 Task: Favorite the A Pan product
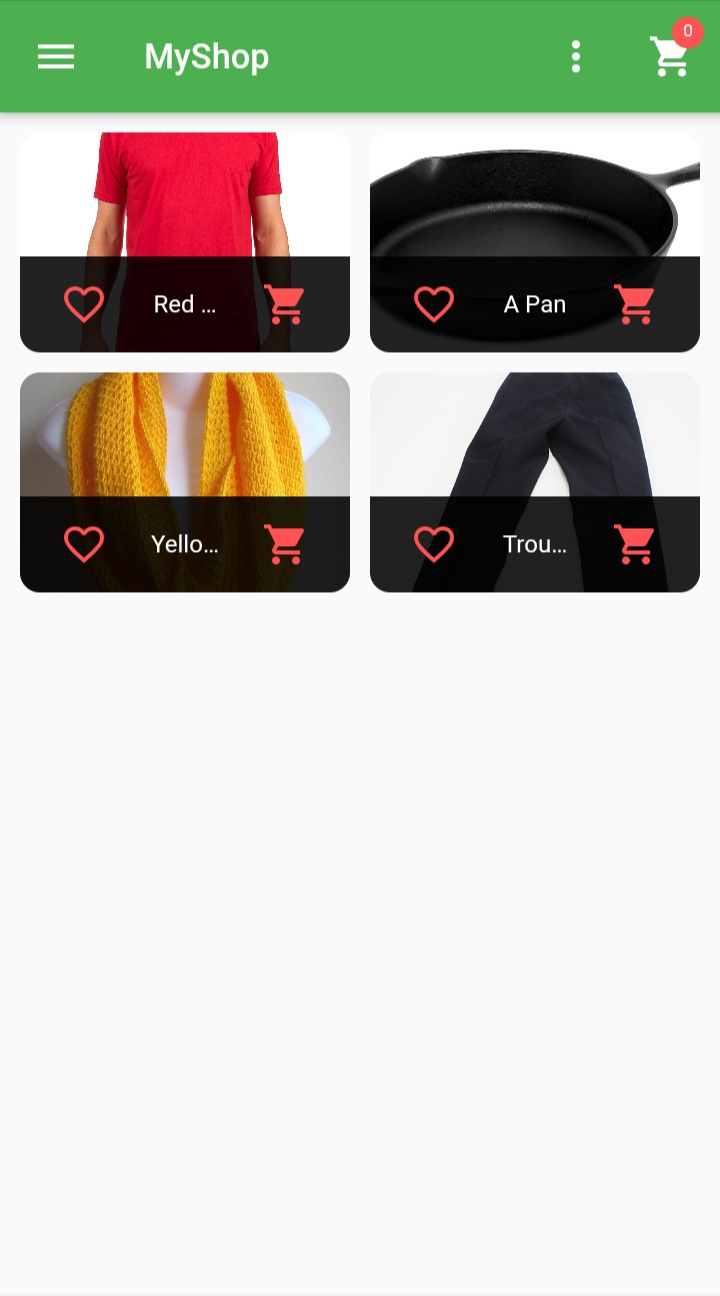click(434, 304)
